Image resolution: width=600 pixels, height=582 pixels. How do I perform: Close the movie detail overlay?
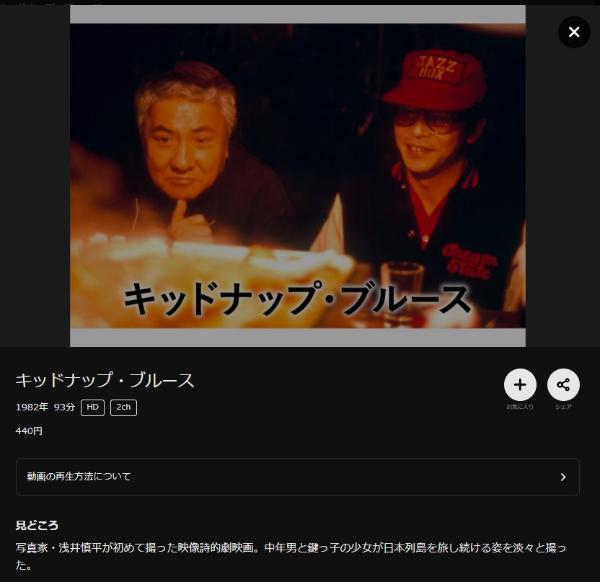point(574,32)
